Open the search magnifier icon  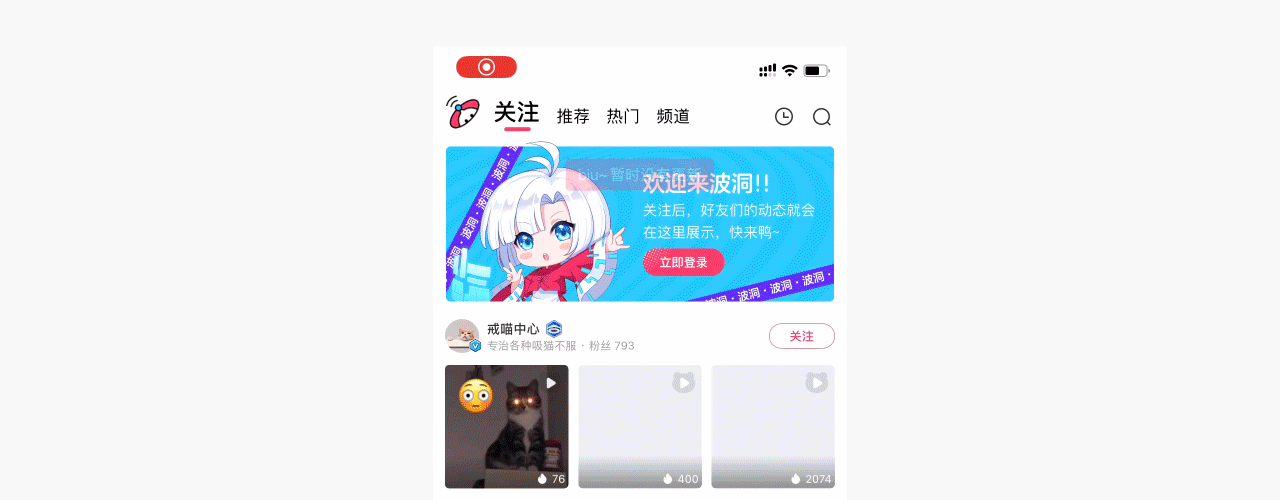822,117
